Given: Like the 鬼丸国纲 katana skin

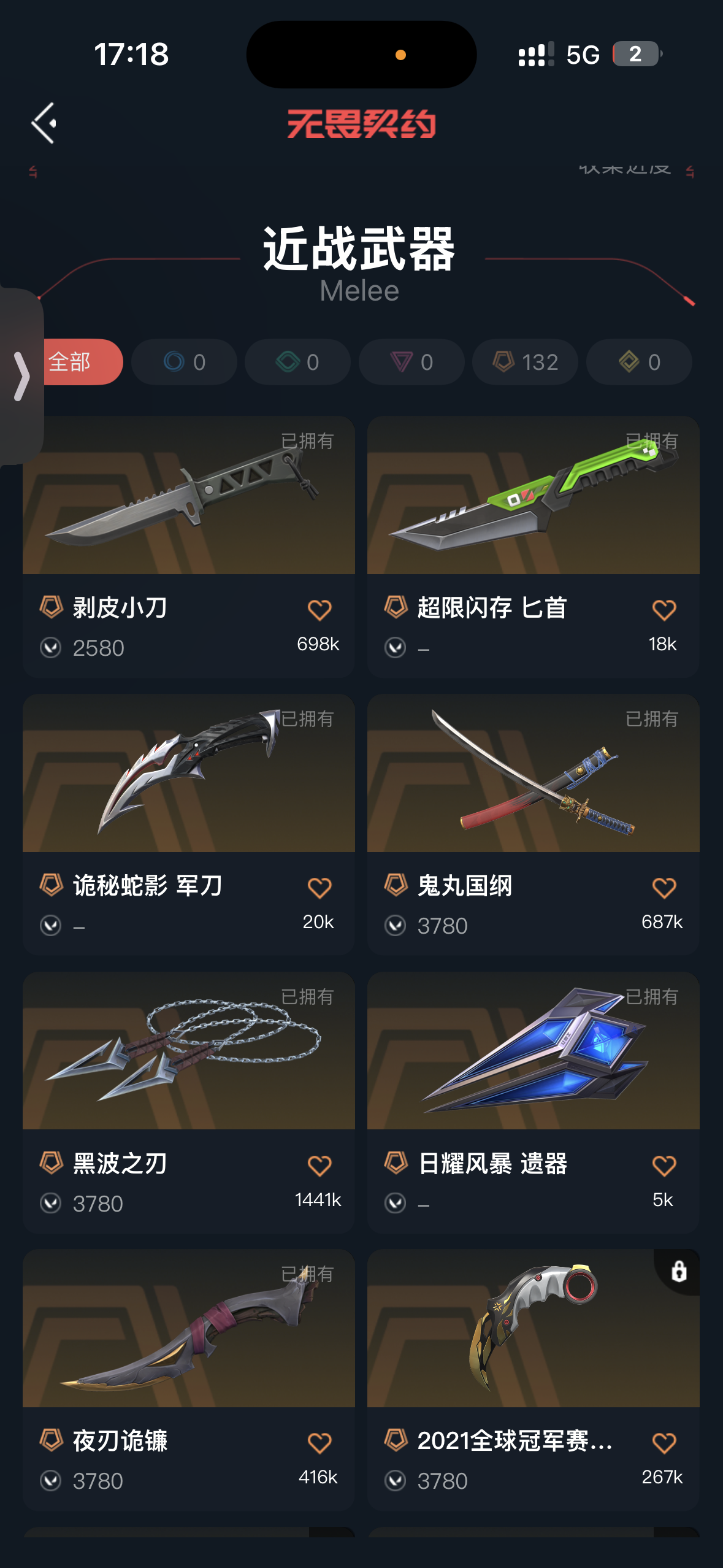Looking at the screenshot, I should pos(664,888).
